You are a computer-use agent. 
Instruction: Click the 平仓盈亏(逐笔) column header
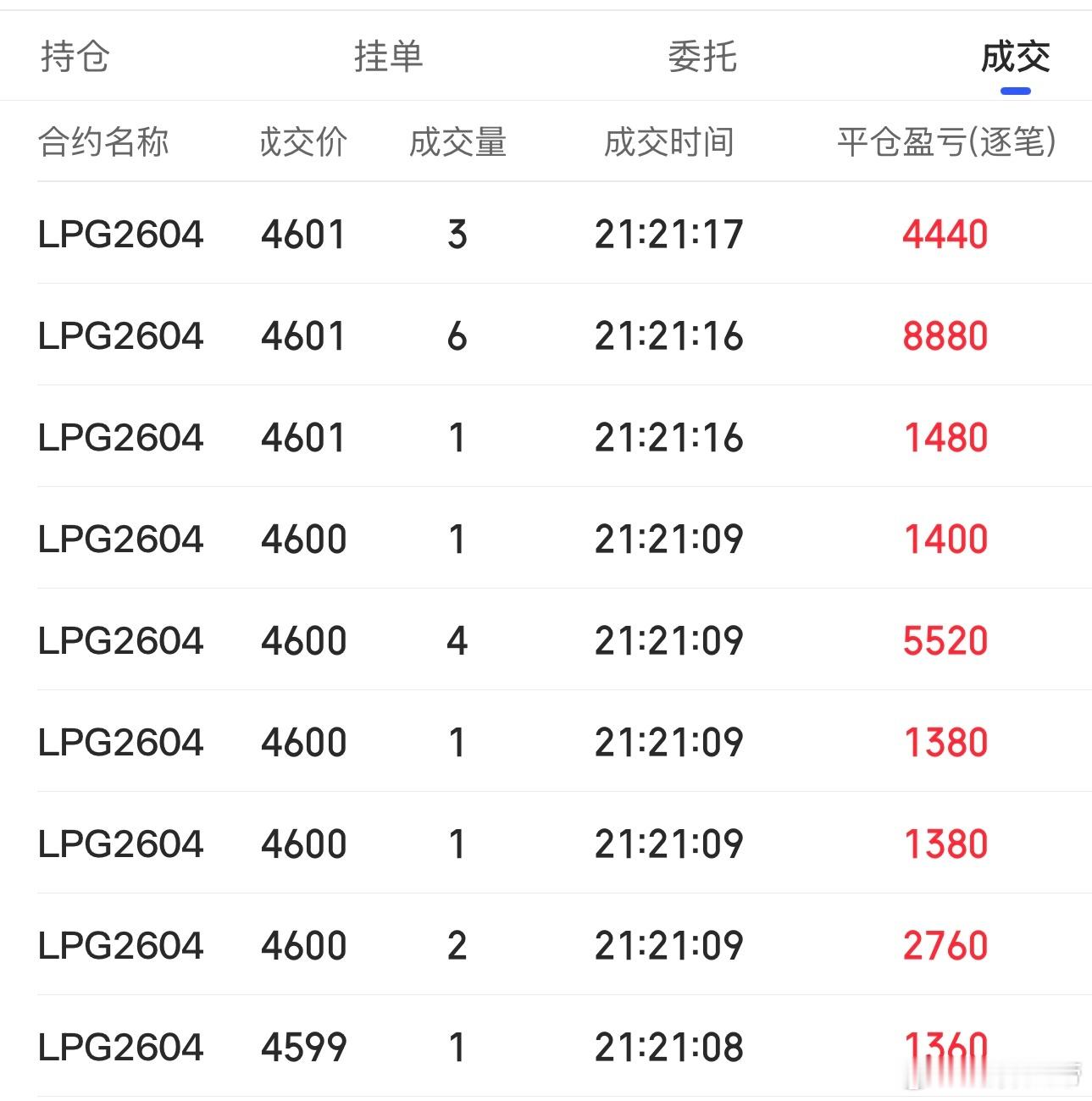pyautogui.click(x=944, y=142)
